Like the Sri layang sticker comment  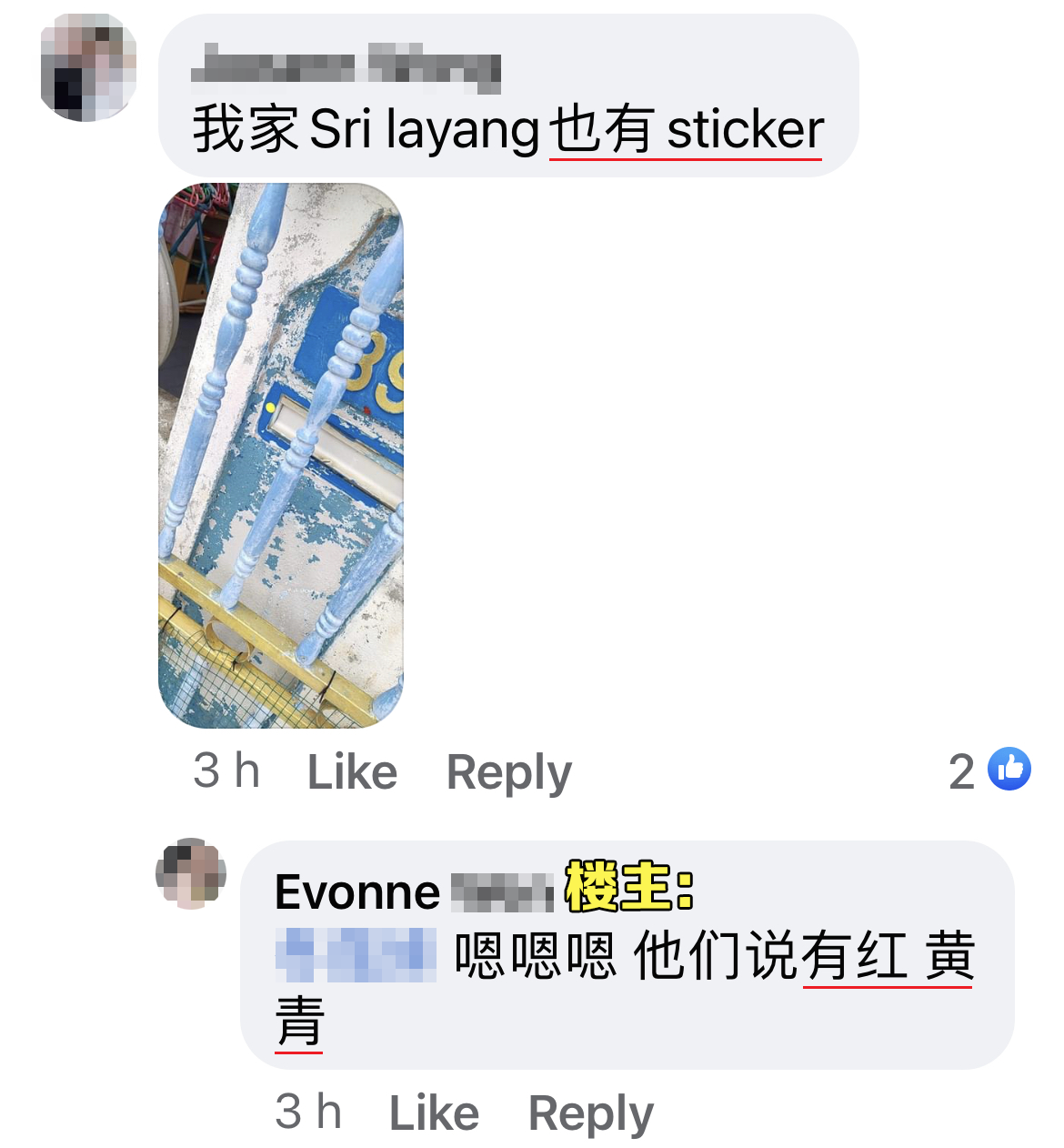pyautogui.click(x=352, y=773)
